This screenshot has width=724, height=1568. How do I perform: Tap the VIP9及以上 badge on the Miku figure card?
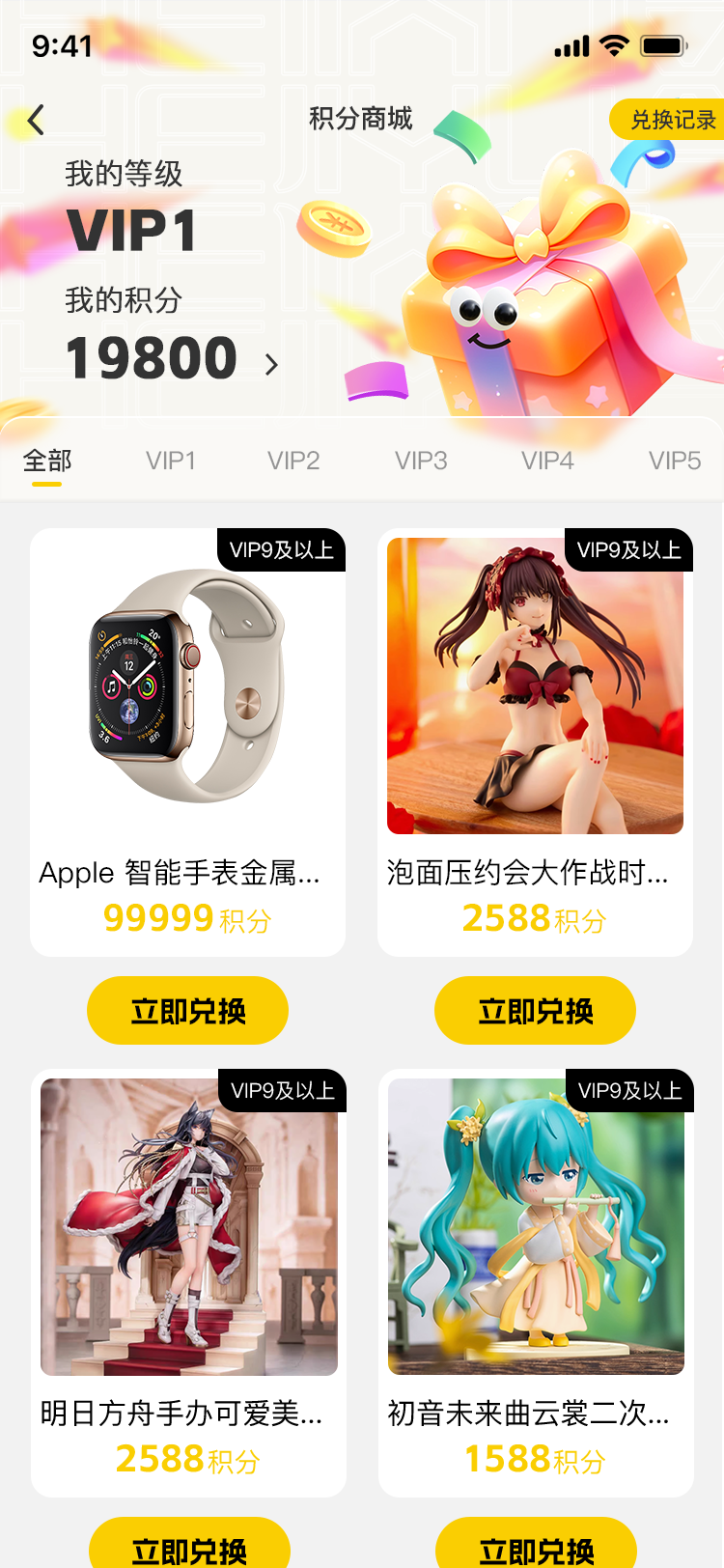[627, 1090]
